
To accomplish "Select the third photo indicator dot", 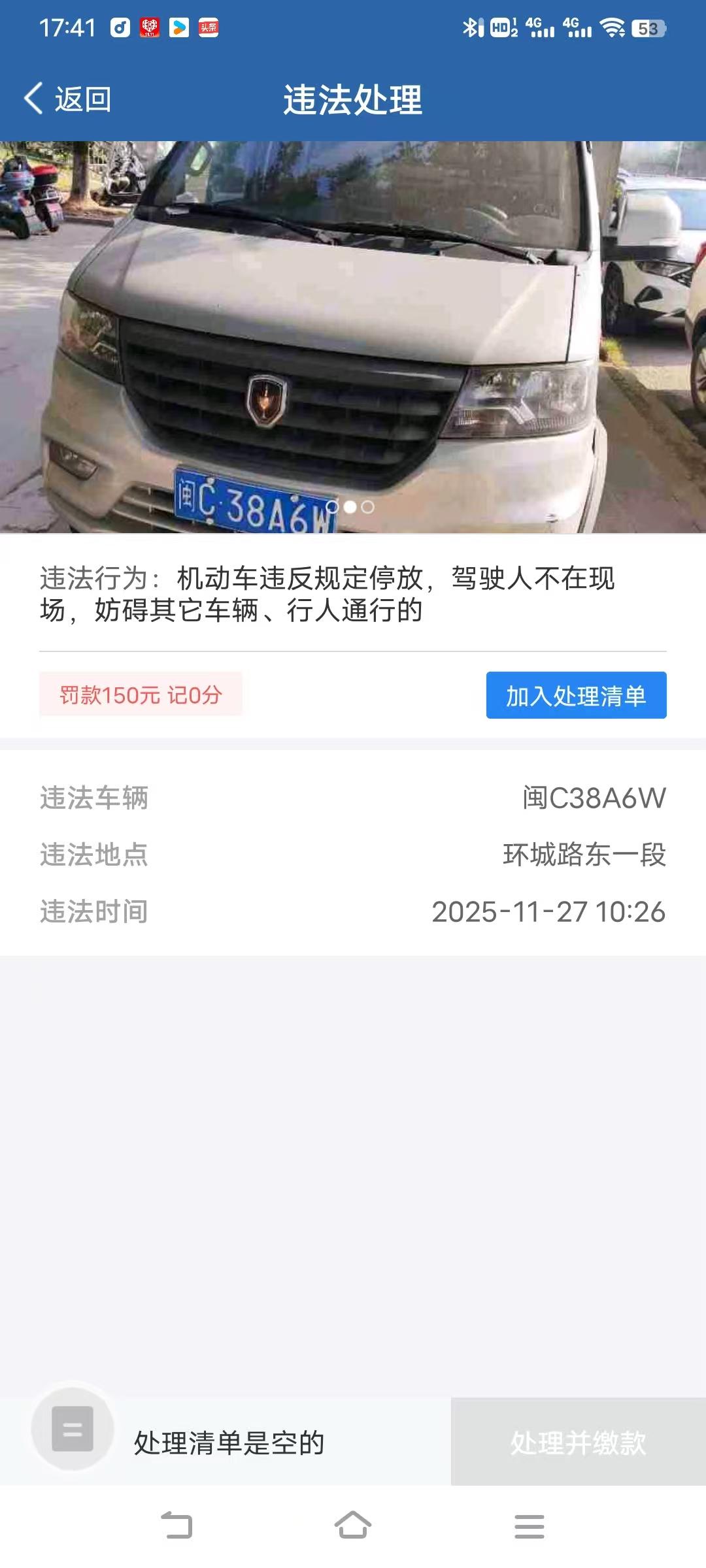I will click(368, 507).
